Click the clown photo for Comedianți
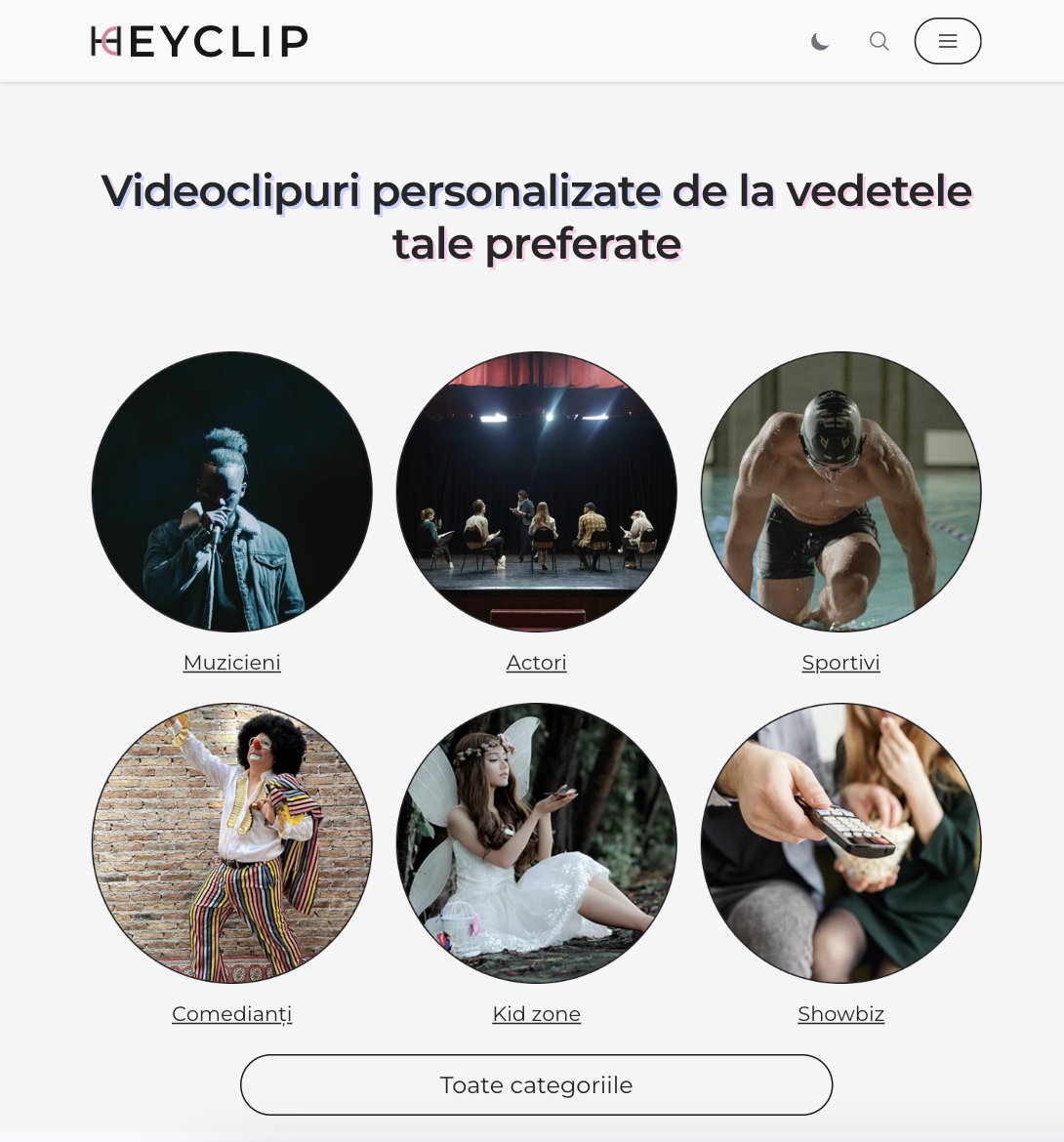1064x1142 pixels. [x=231, y=841]
